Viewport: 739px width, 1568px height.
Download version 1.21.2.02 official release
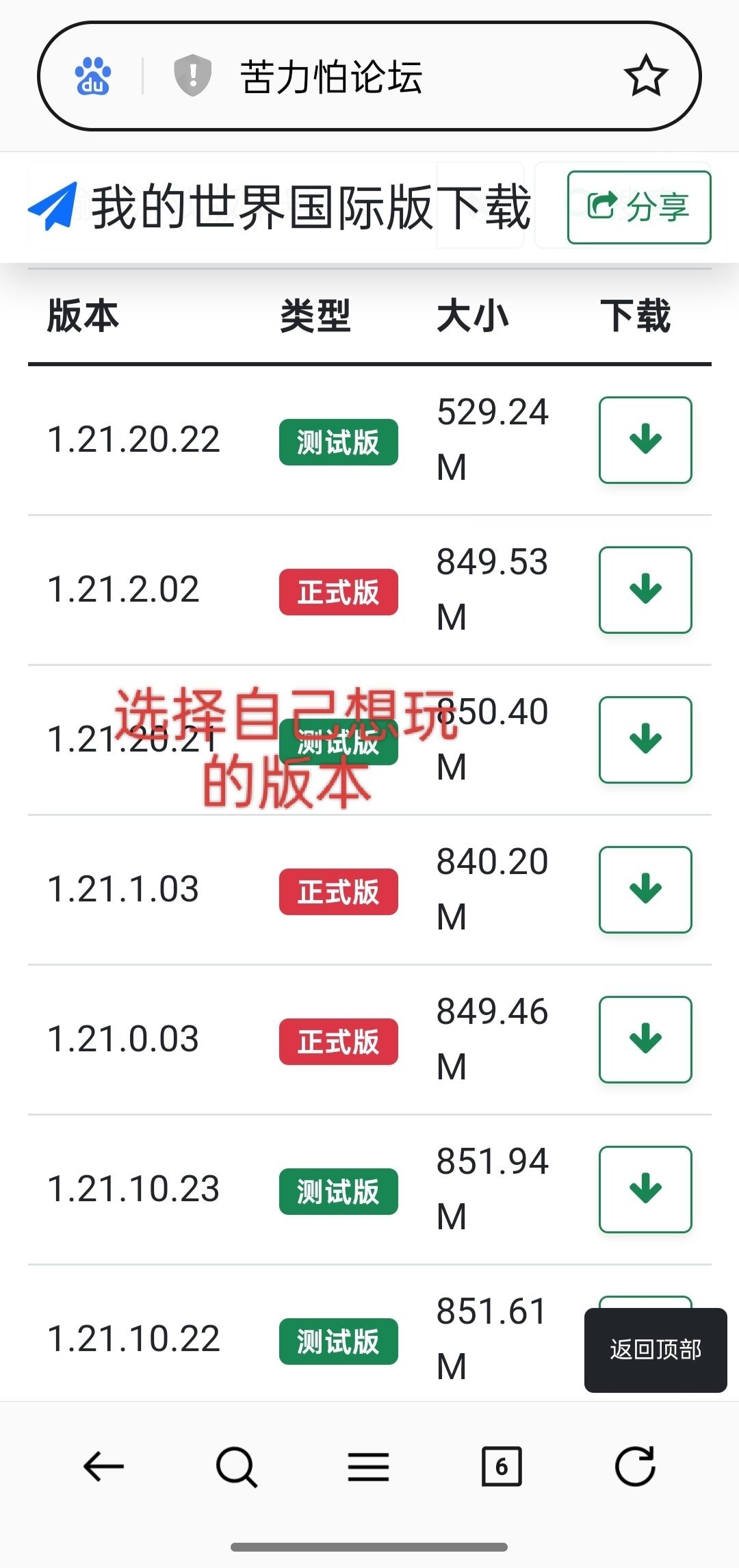[645, 589]
